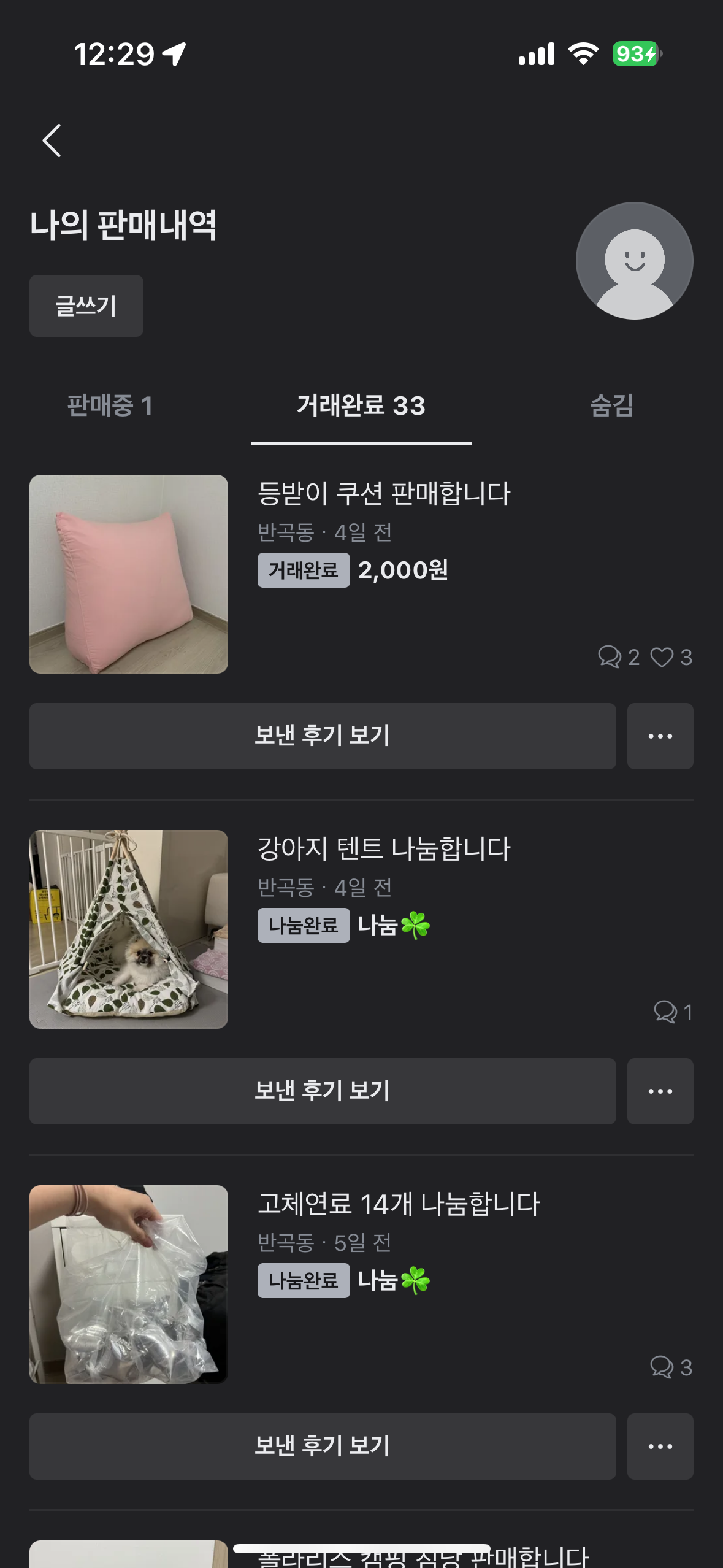
Task: View sent review for 강아지 텐트
Action: 323,1091
